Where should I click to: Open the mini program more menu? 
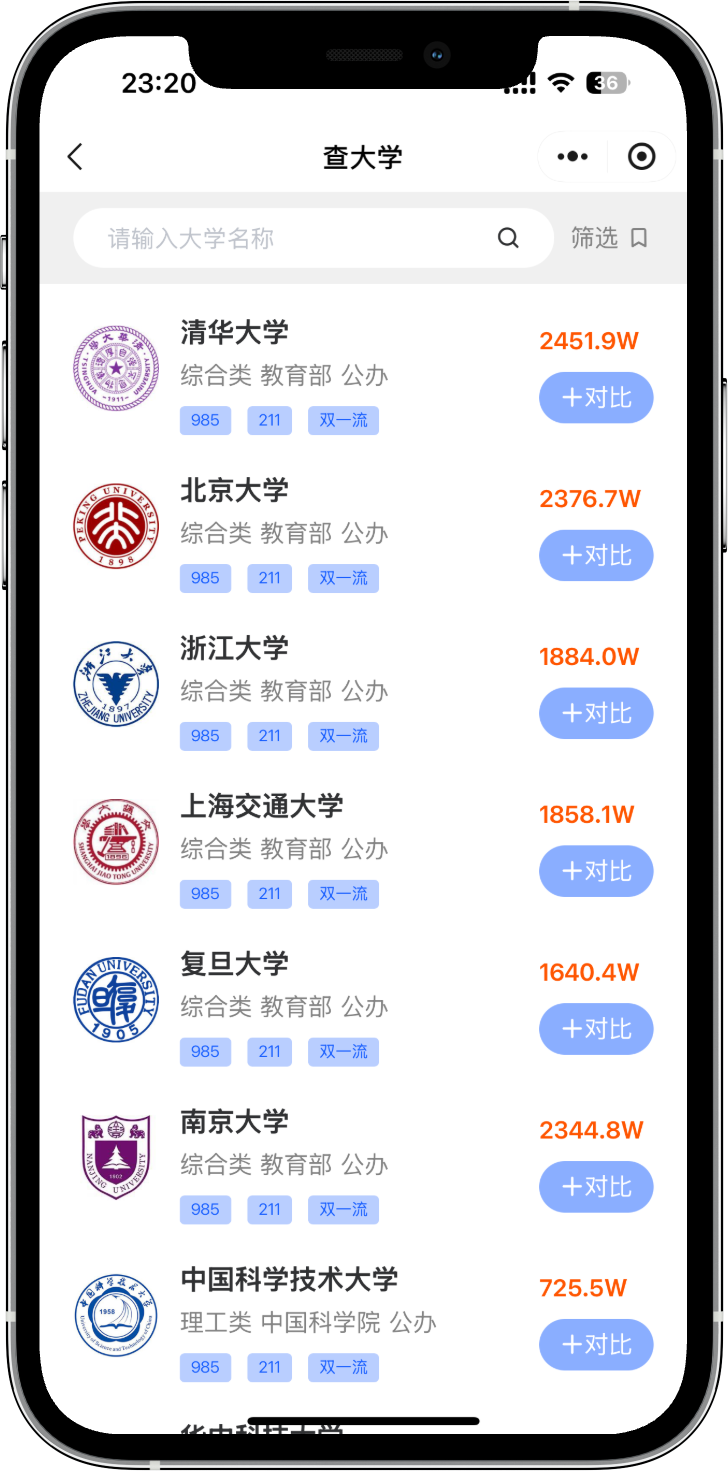pyautogui.click(x=572, y=157)
